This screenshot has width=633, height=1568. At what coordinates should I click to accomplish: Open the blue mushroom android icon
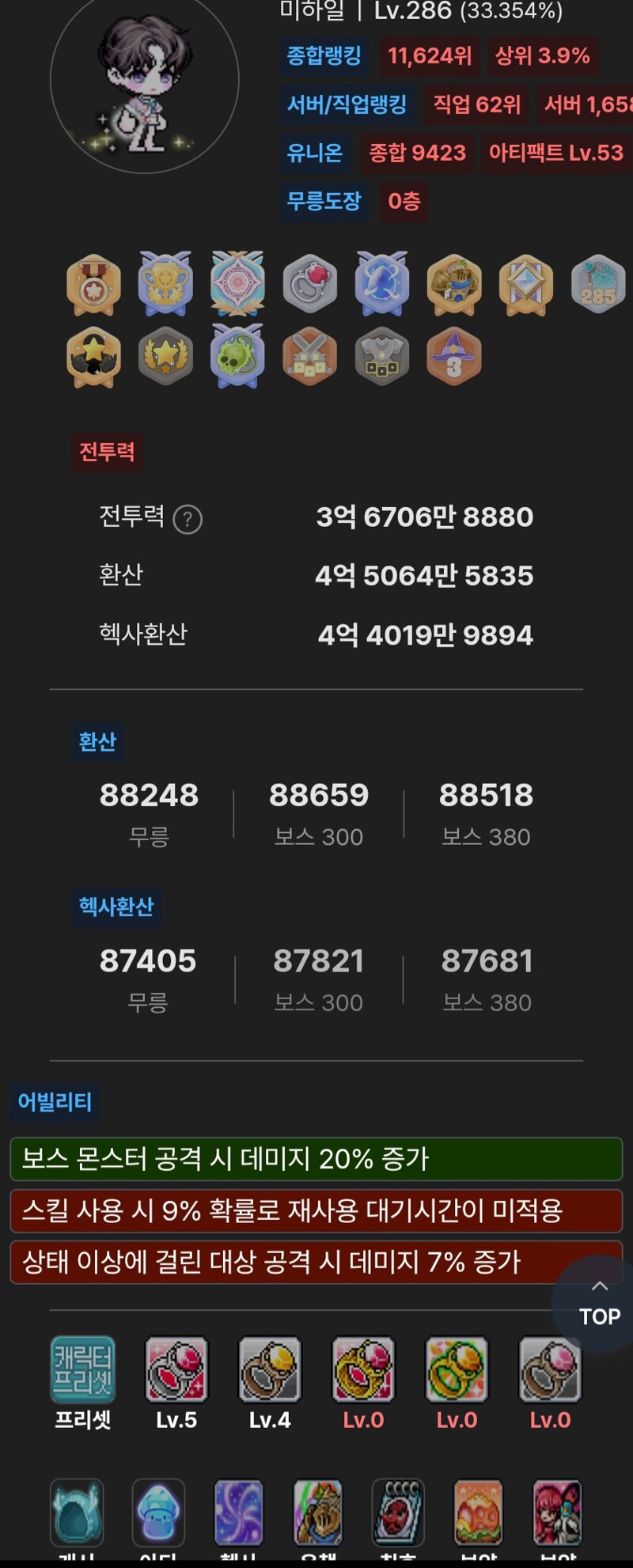click(x=158, y=1513)
